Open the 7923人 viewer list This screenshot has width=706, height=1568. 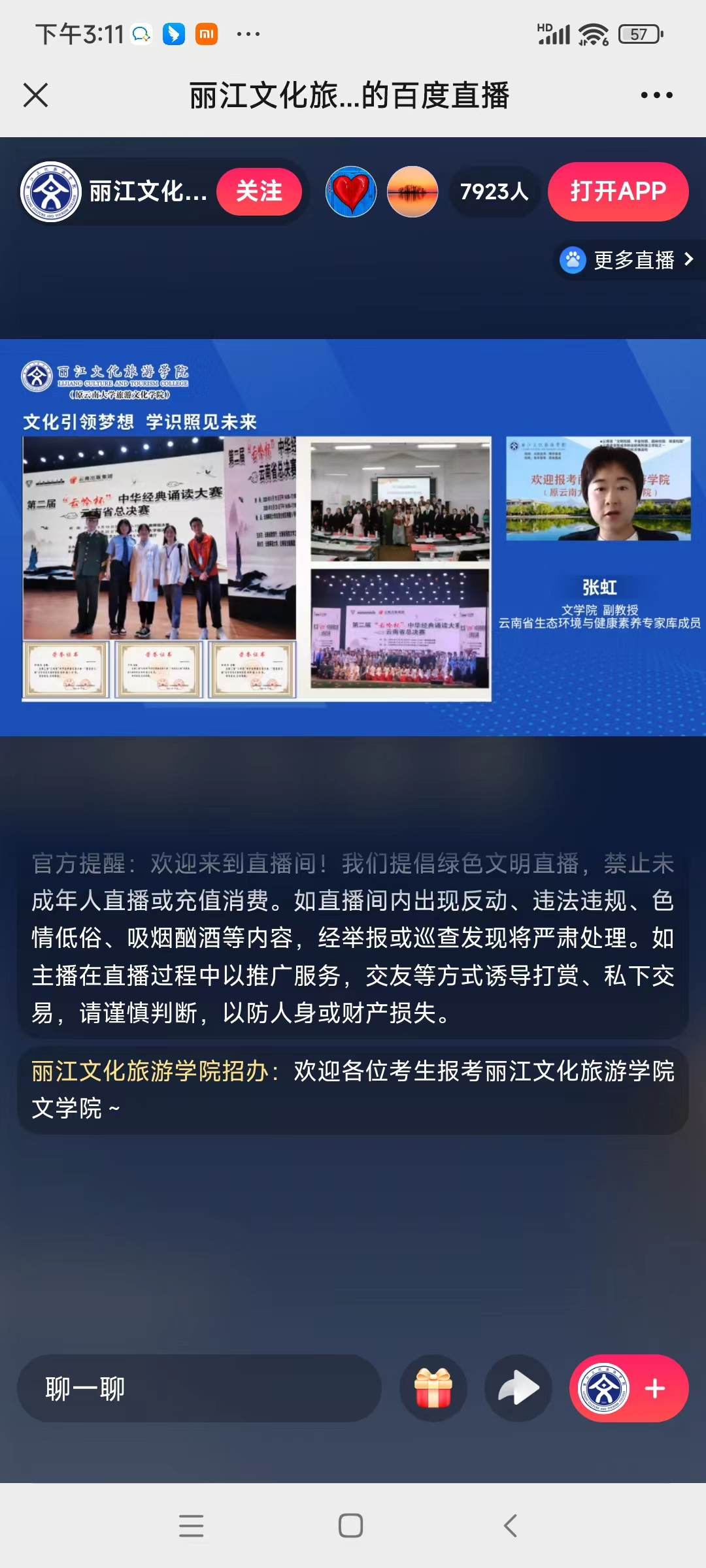pyautogui.click(x=494, y=191)
